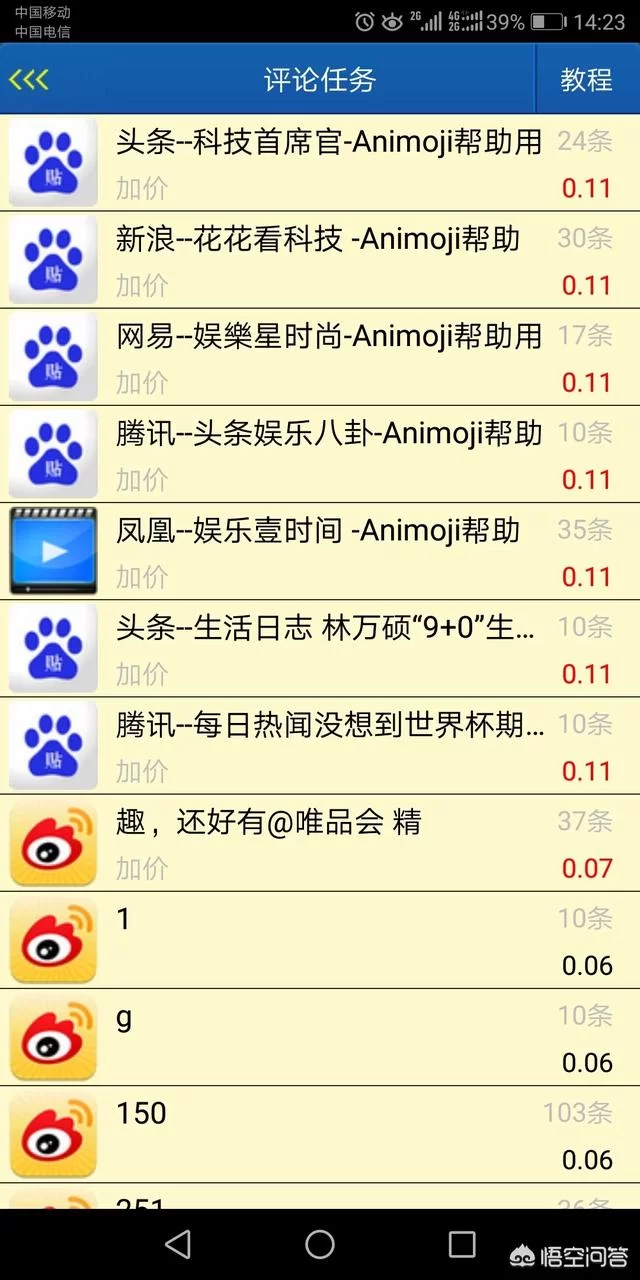Tap the system back button

coord(178,1244)
